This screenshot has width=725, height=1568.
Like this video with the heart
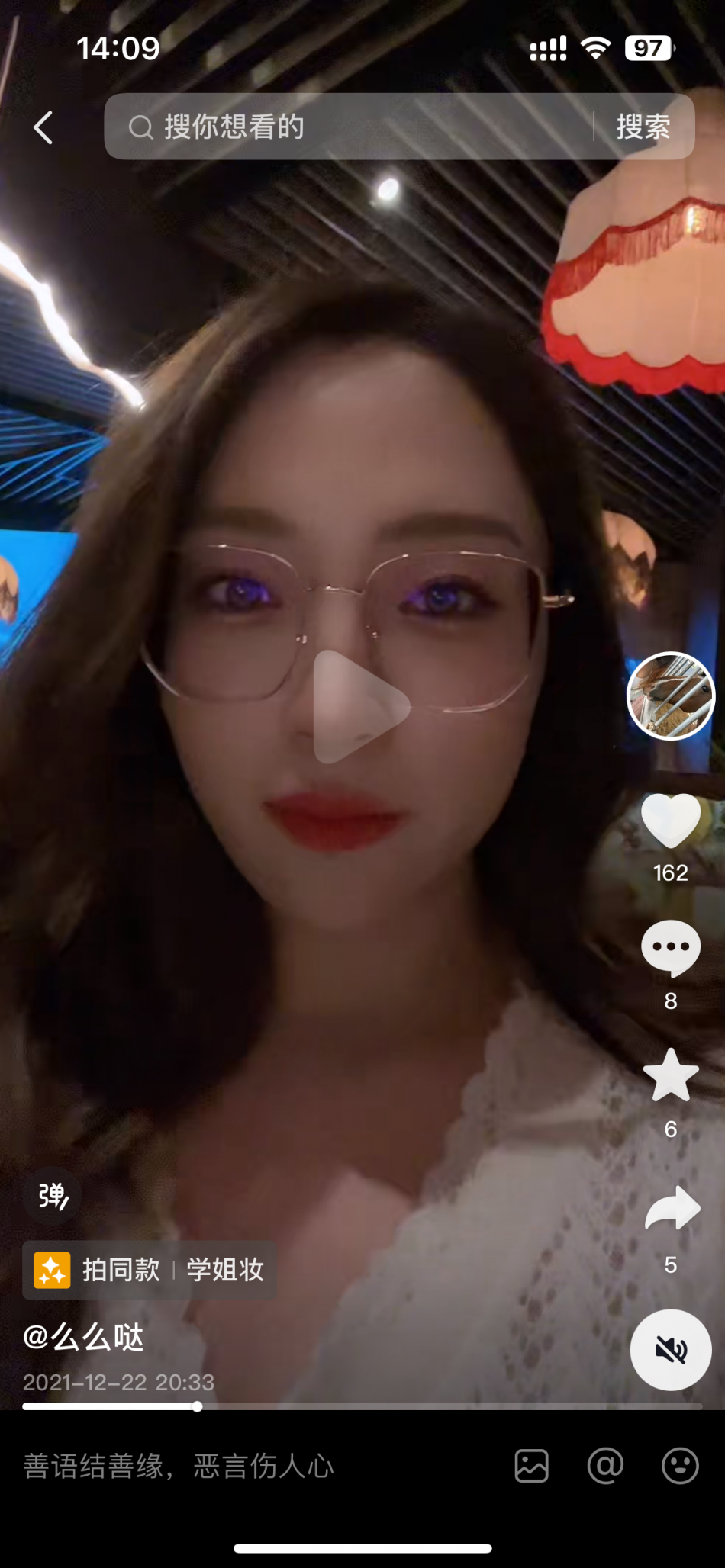[x=670, y=821]
